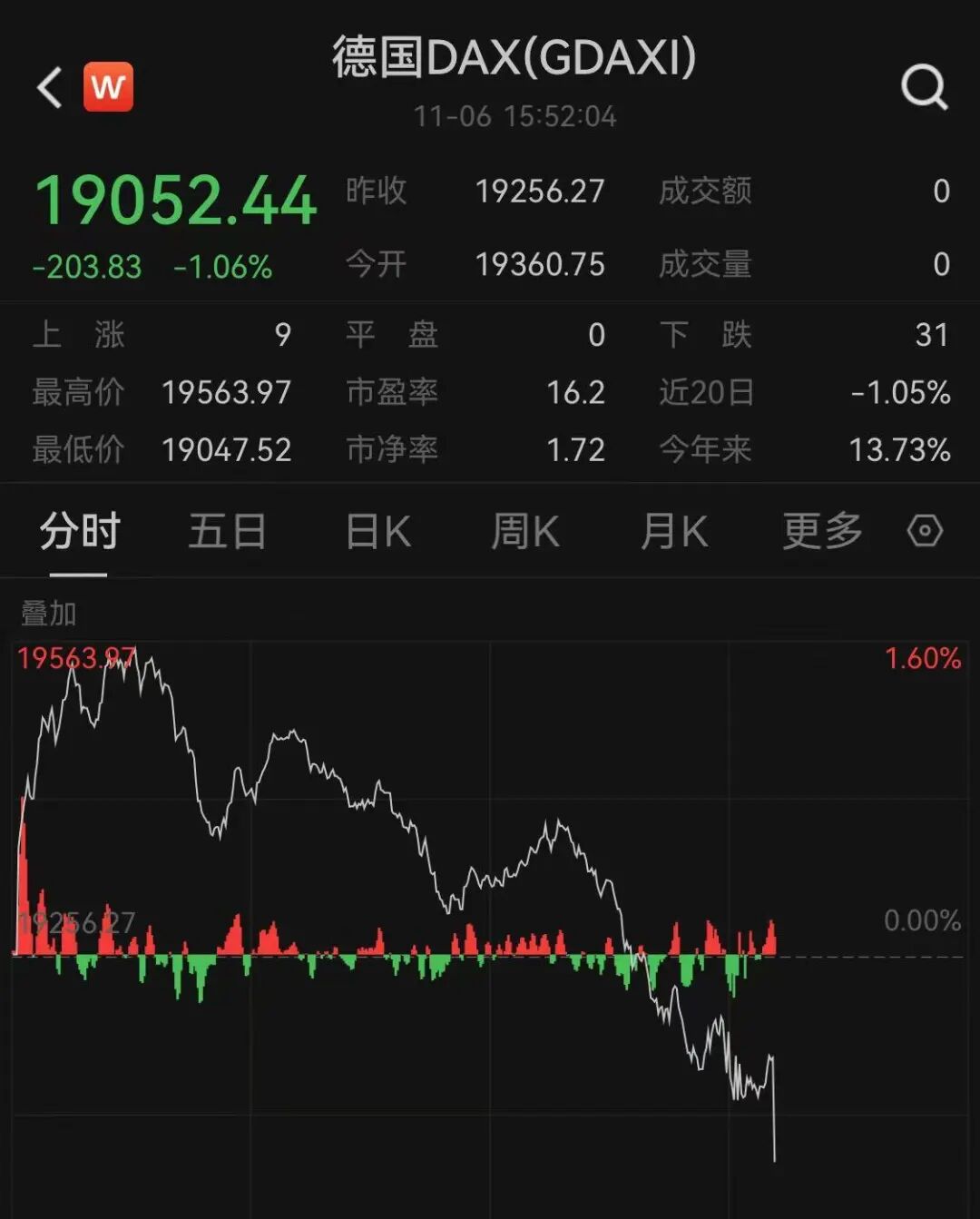
Task: Open chart settings hexagon icon
Action: [x=925, y=531]
